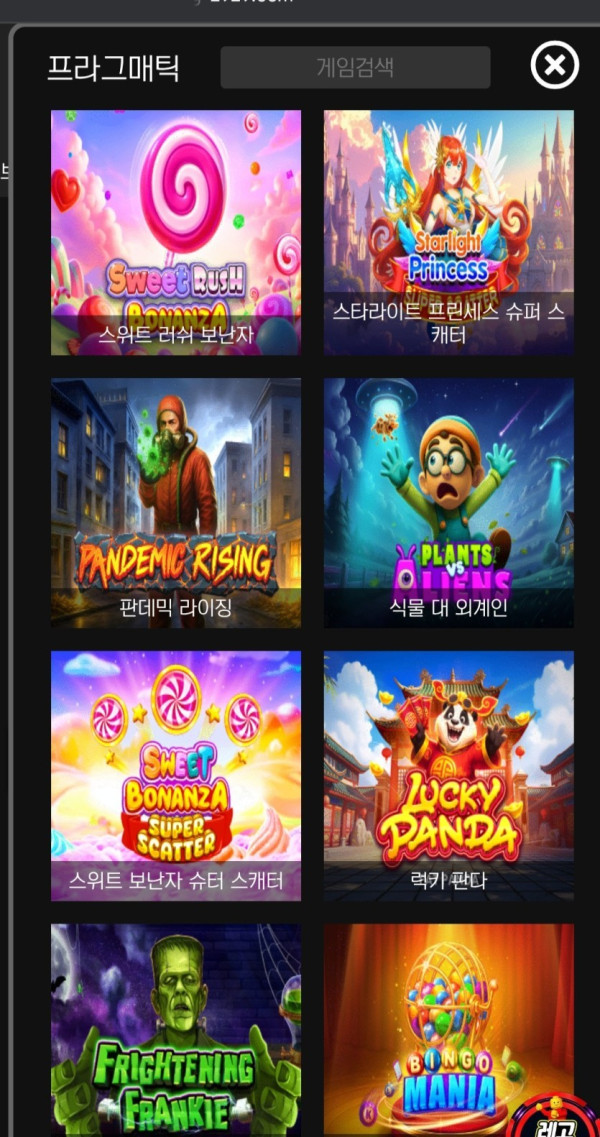
Task: Open Sweet Bonanza Super Scatter
Action: [x=176, y=775]
